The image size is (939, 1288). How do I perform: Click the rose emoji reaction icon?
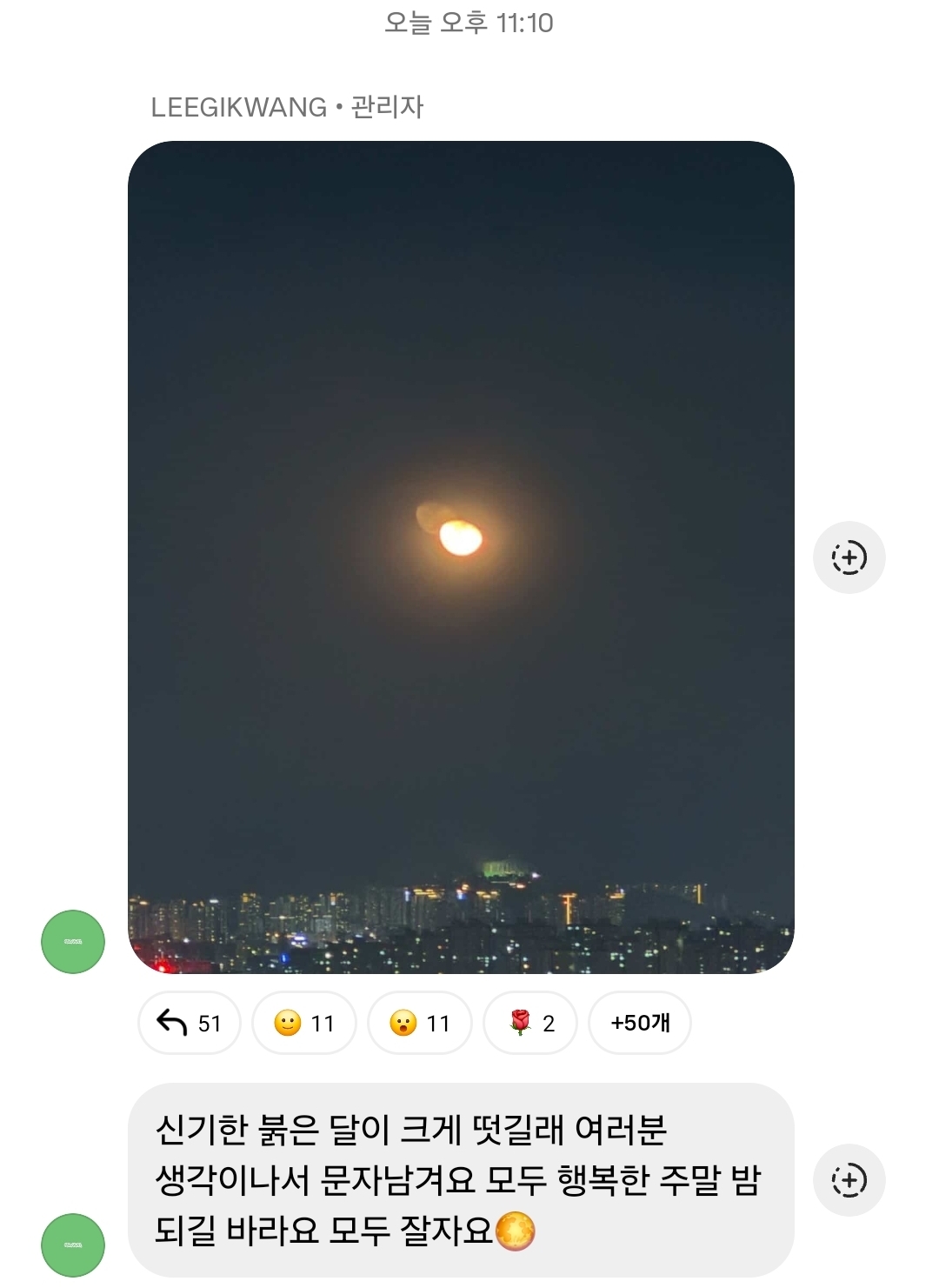(x=522, y=1023)
